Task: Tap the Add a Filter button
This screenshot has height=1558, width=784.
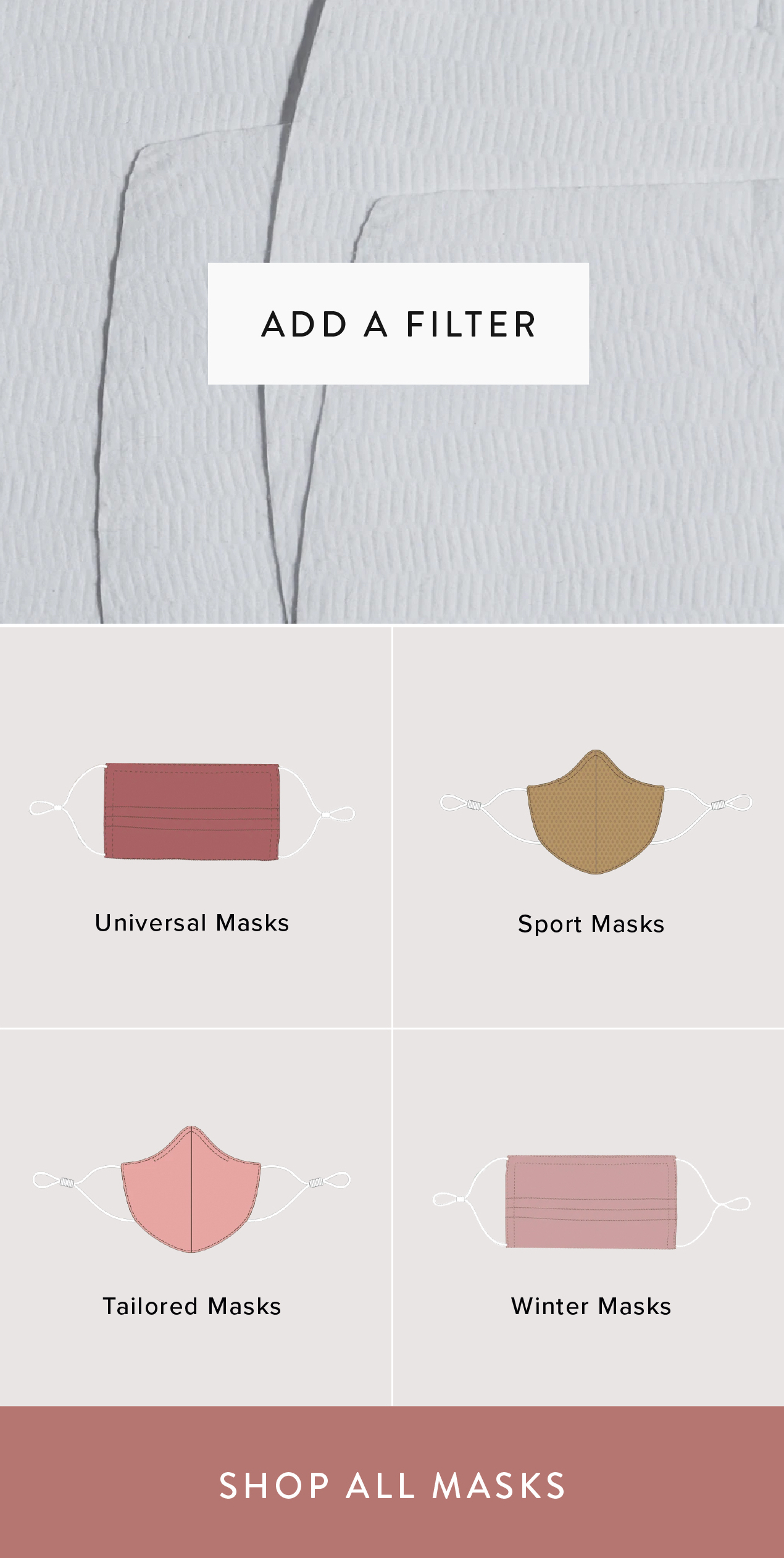Action: pos(398,324)
